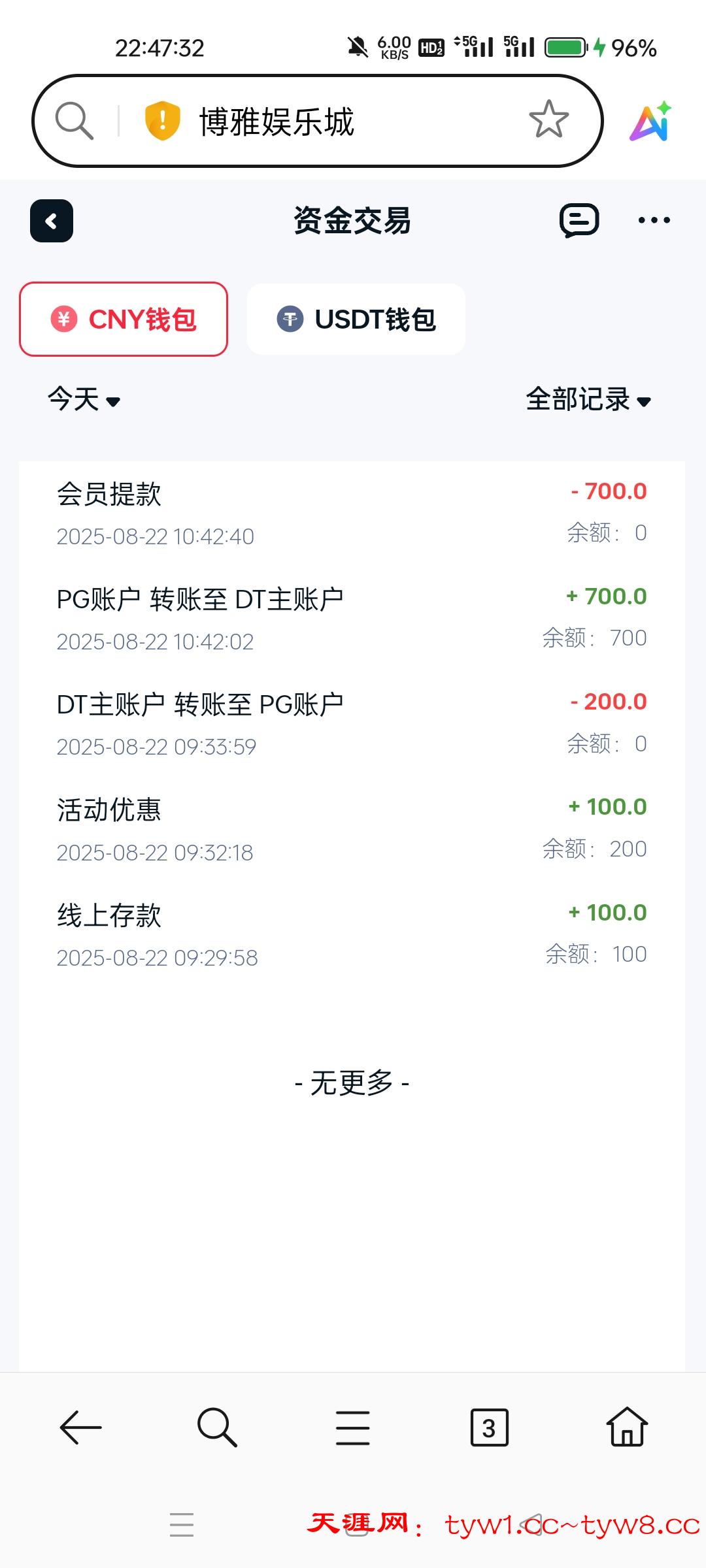Image resolution: width=706 pixels, height=1568 pixels.
Task: Tap the browser address bar 博雅娱乐城
Action: [x=327, y=122]
